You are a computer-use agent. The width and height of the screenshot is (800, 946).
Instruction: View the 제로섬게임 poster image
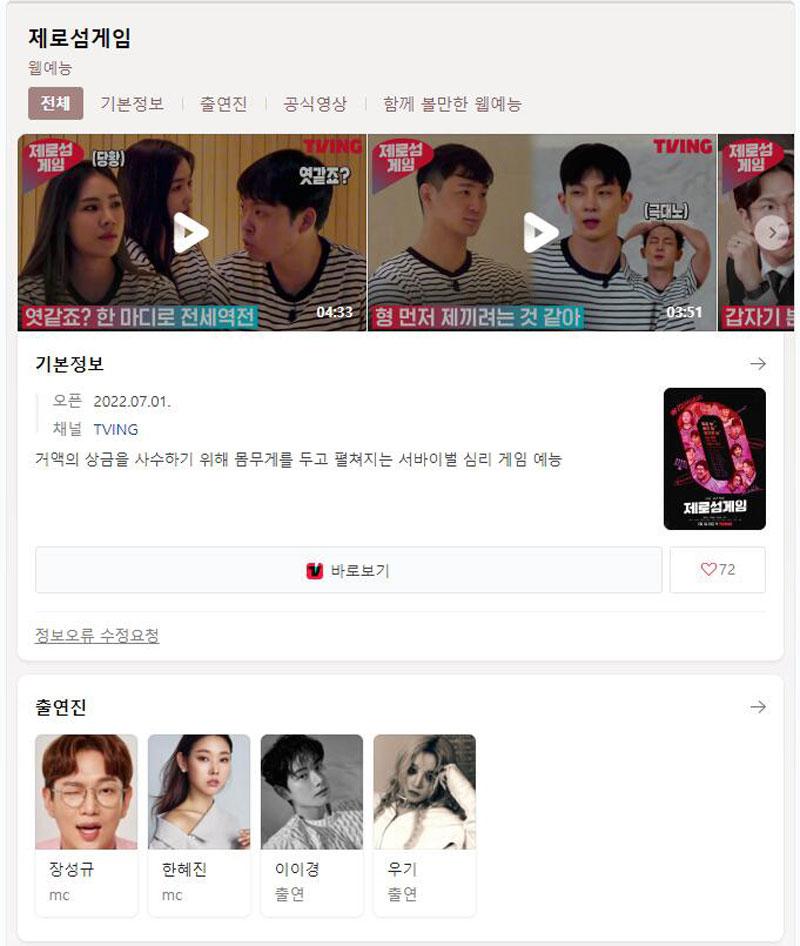click(x=714, y=458)
